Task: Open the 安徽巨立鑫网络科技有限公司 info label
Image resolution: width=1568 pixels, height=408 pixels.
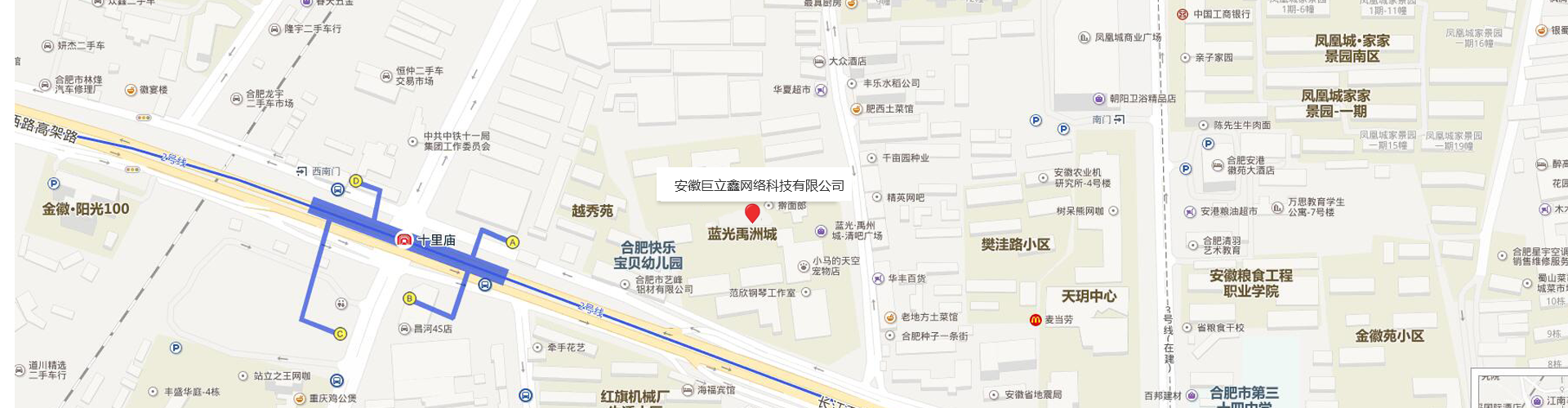Action: (758, 186)
